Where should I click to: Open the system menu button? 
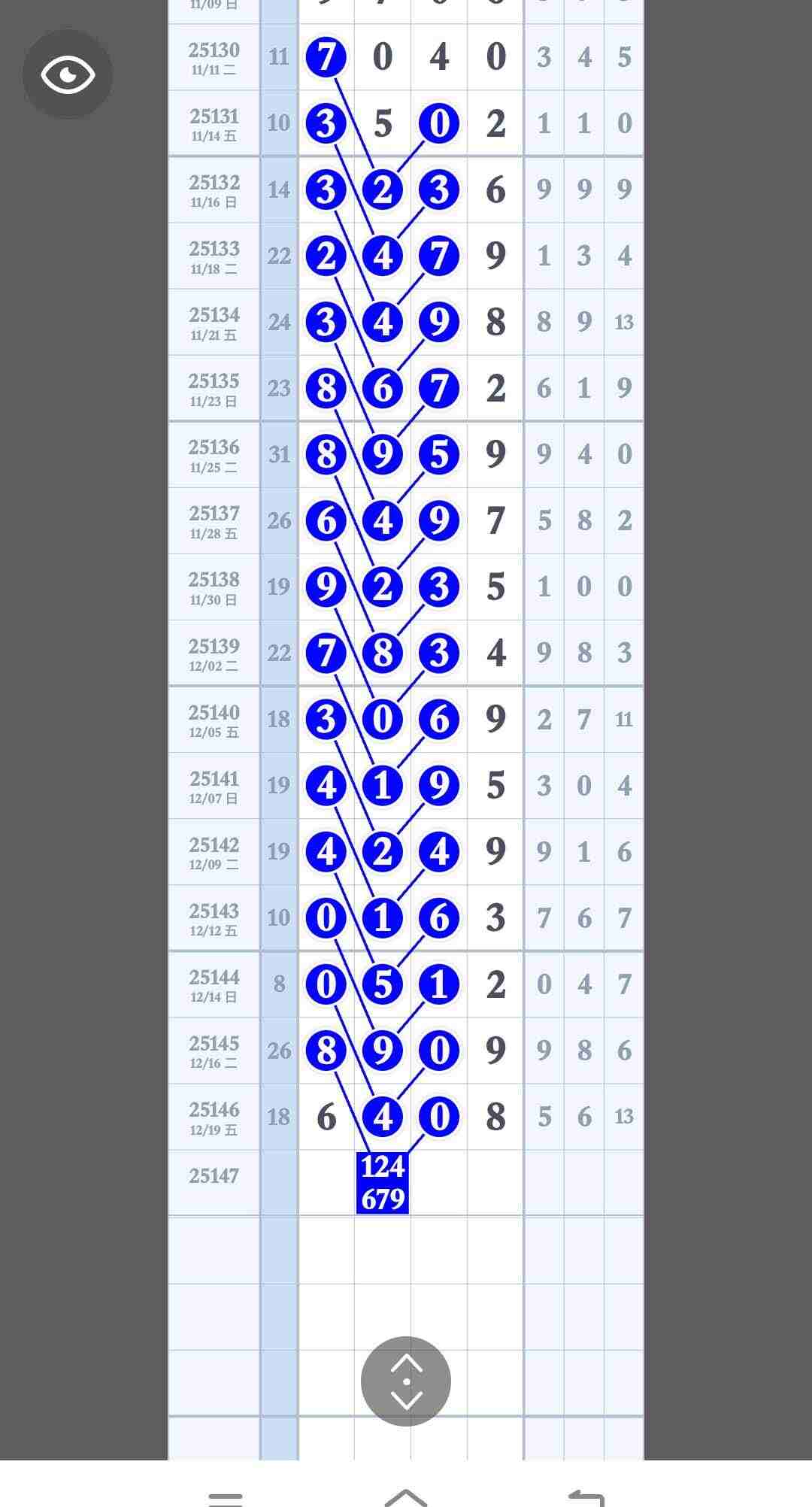pyautogui.click(x=226, y=1498)
